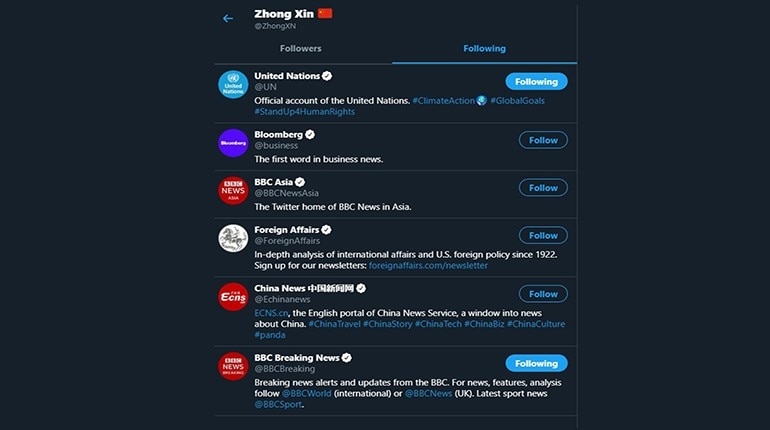Viewport: 770px width, 430px height.
Task: Open the #panda hashtag
Action: pos(270,335)
